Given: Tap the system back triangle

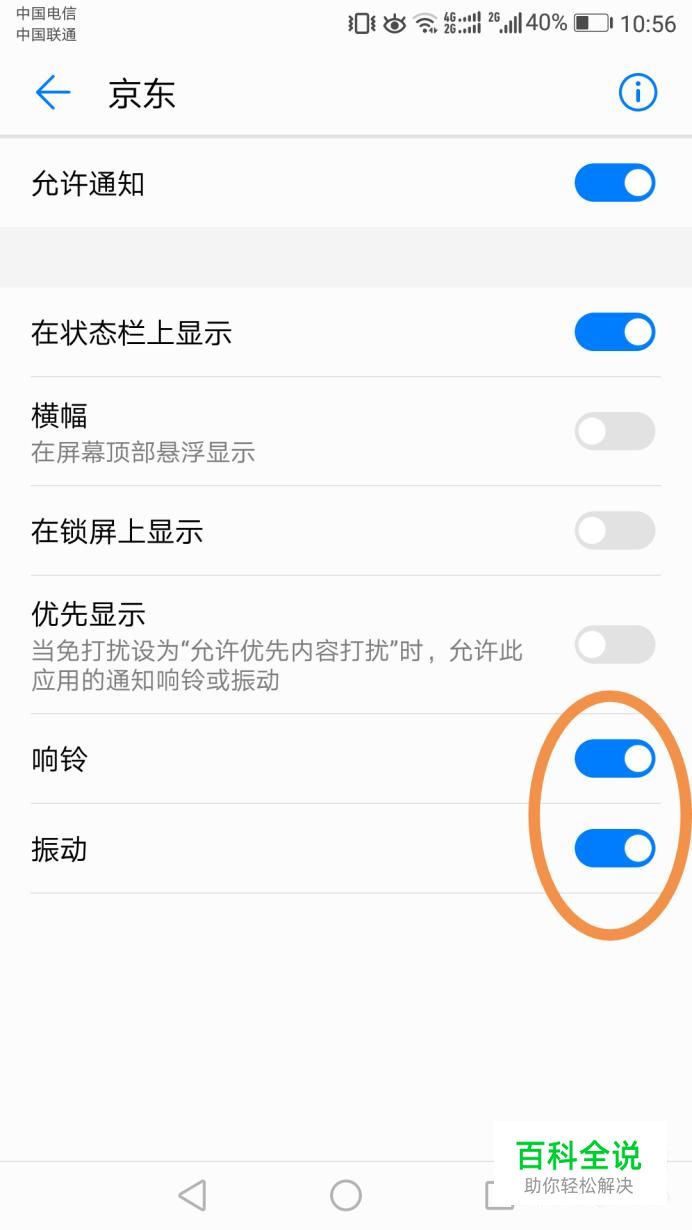Looking at the screenshot, I should coord(192,1195).
